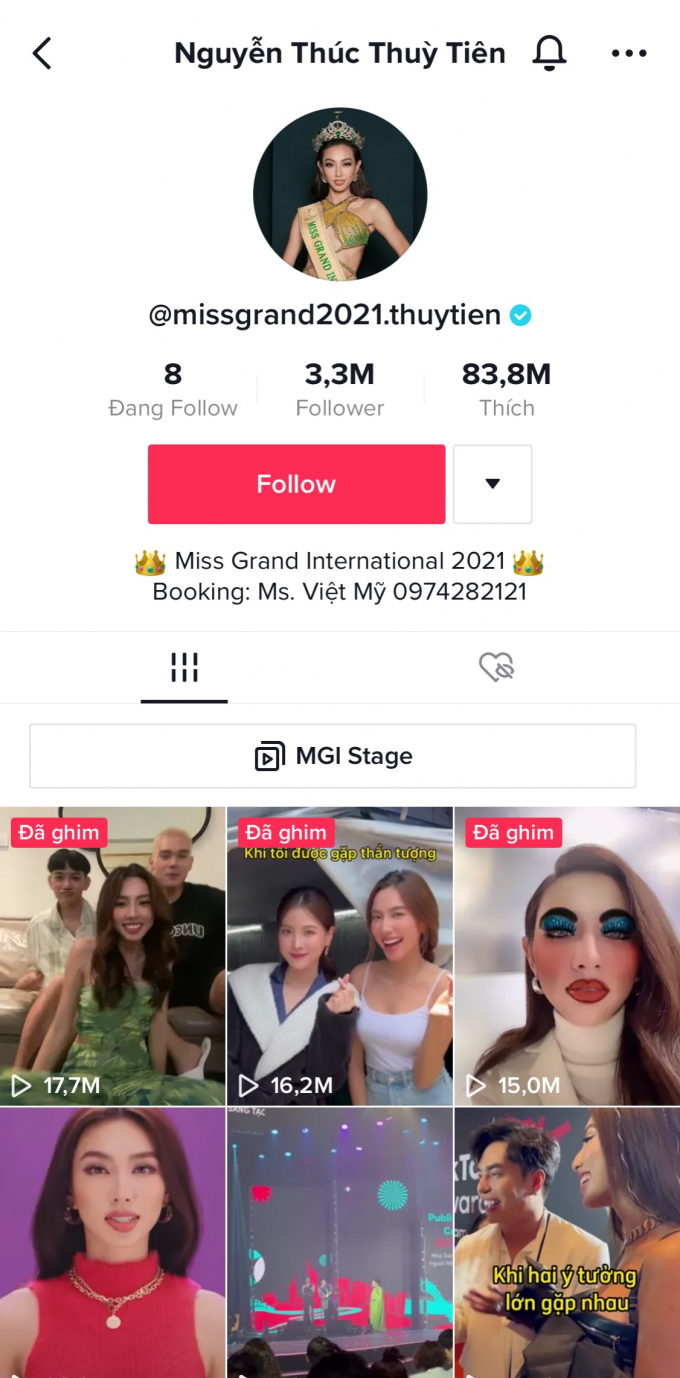The image size is (680, 1378).
Task: View the 8 Đang Follow list
Action: [173, 389]
